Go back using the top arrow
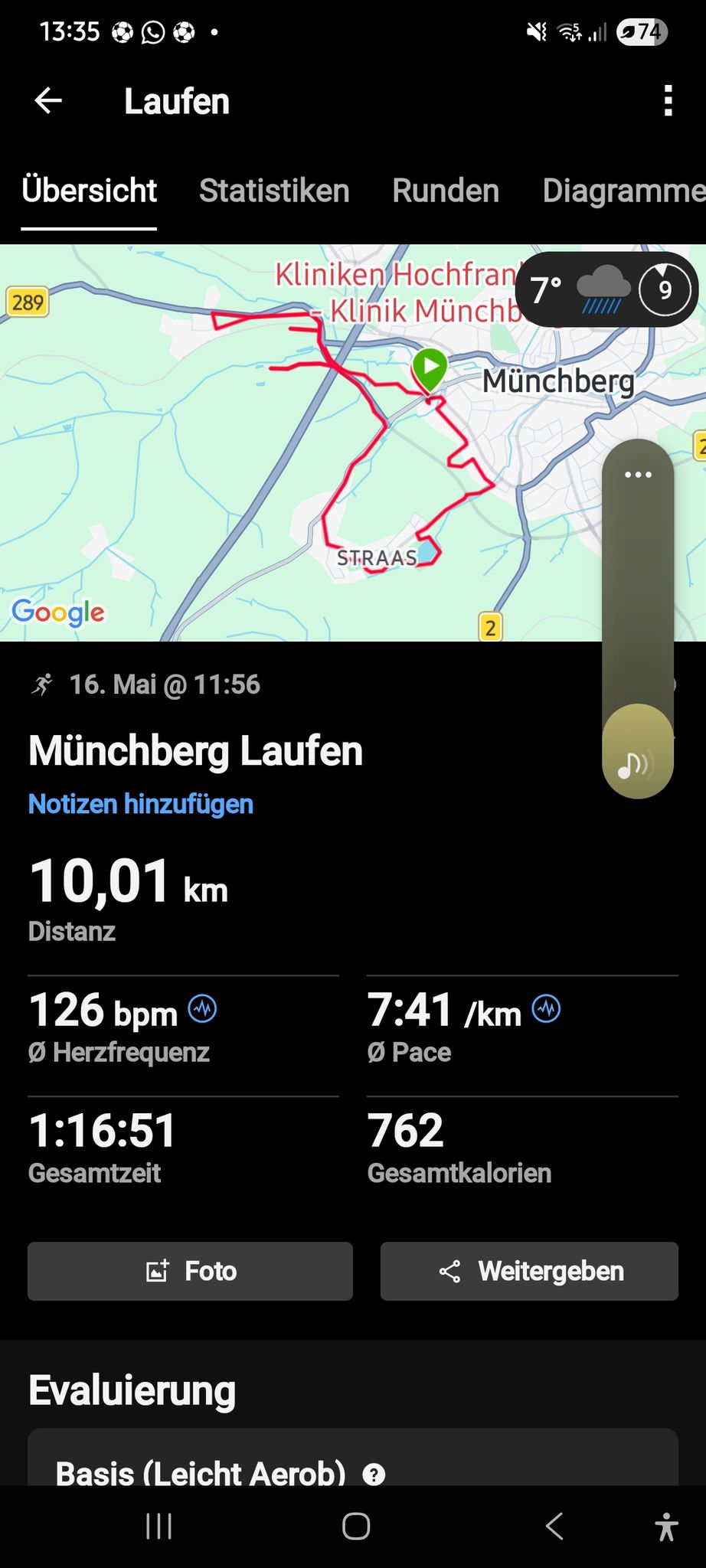Viewport: 706px width, 1568px height. (48, 101)
